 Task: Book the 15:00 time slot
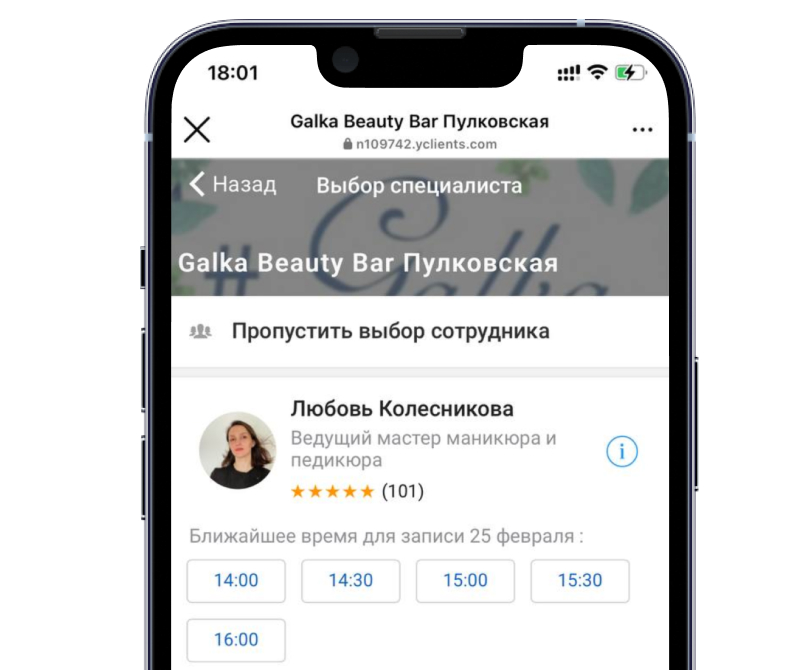[x=465, y=581]
